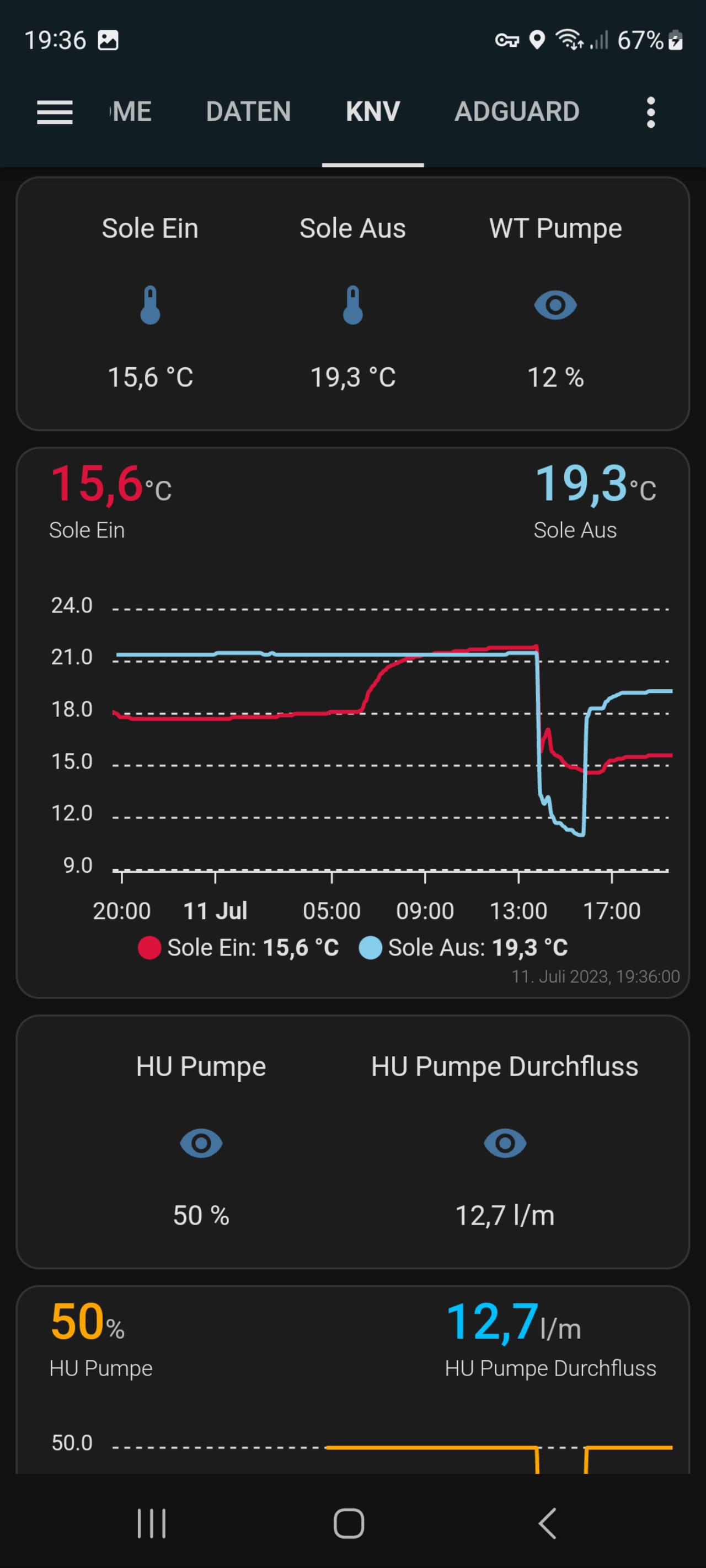The height and width of the screenshot is (1568, 706).
Task: Open Sole Ein temperature entity details
Action: click(x=150, y=304)
